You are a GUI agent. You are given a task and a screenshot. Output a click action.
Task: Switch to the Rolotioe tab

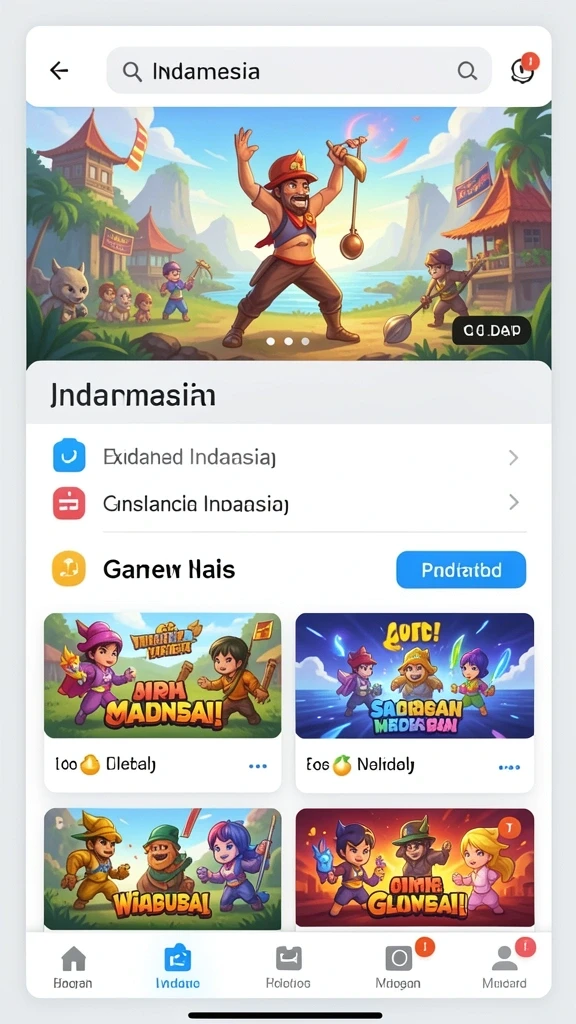[288, 967]
